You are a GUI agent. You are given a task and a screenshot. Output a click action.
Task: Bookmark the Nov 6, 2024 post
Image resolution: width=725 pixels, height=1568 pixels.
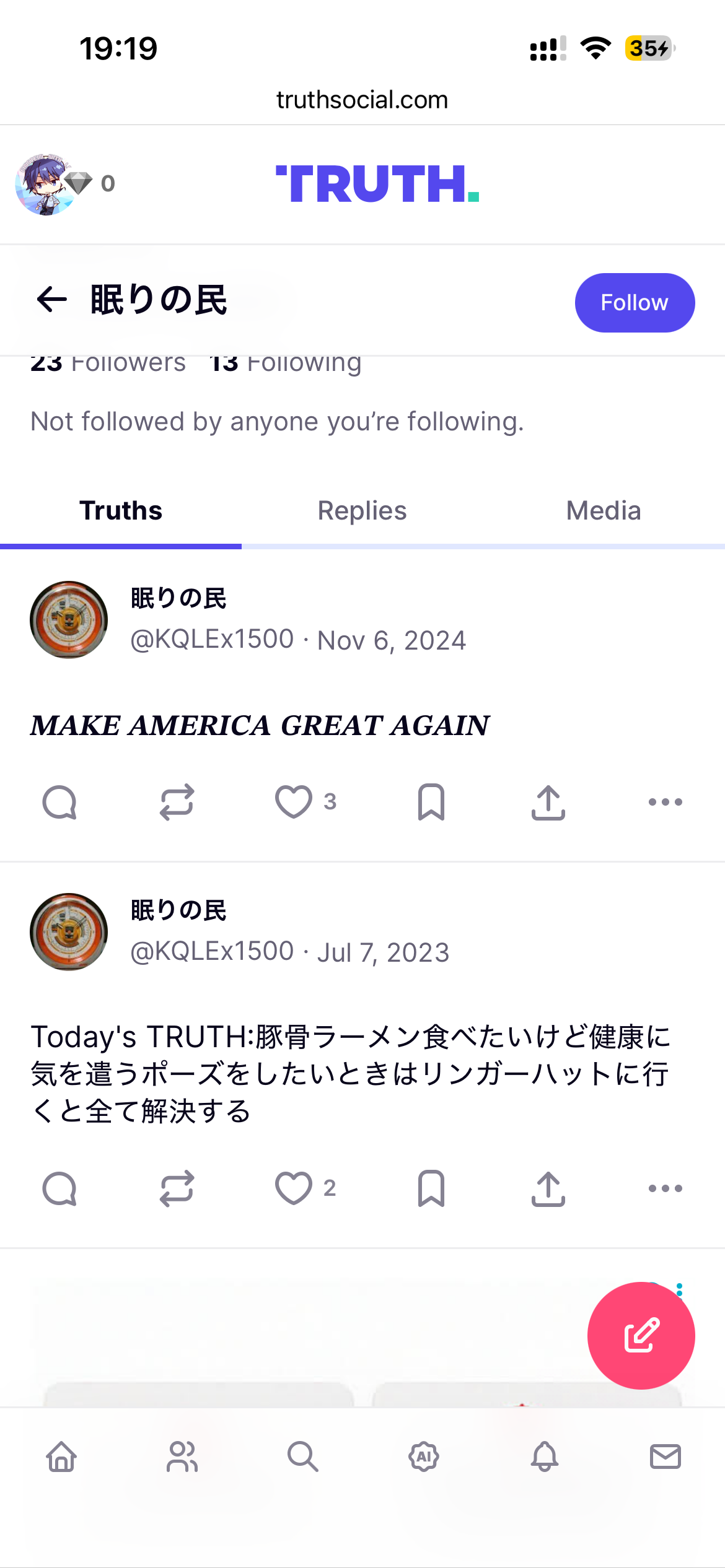point(431,802)
